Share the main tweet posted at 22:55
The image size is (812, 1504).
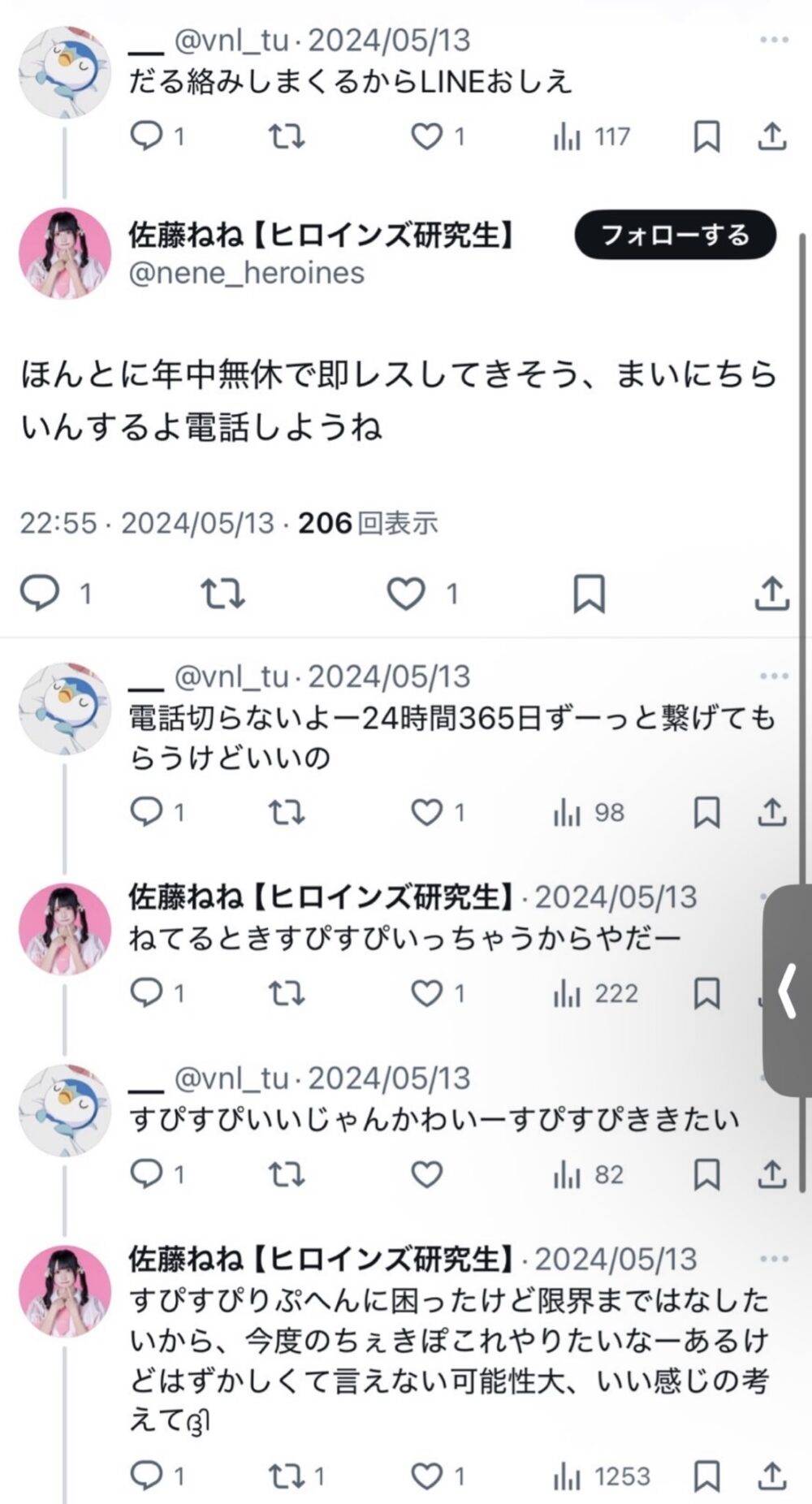(771, 594)
